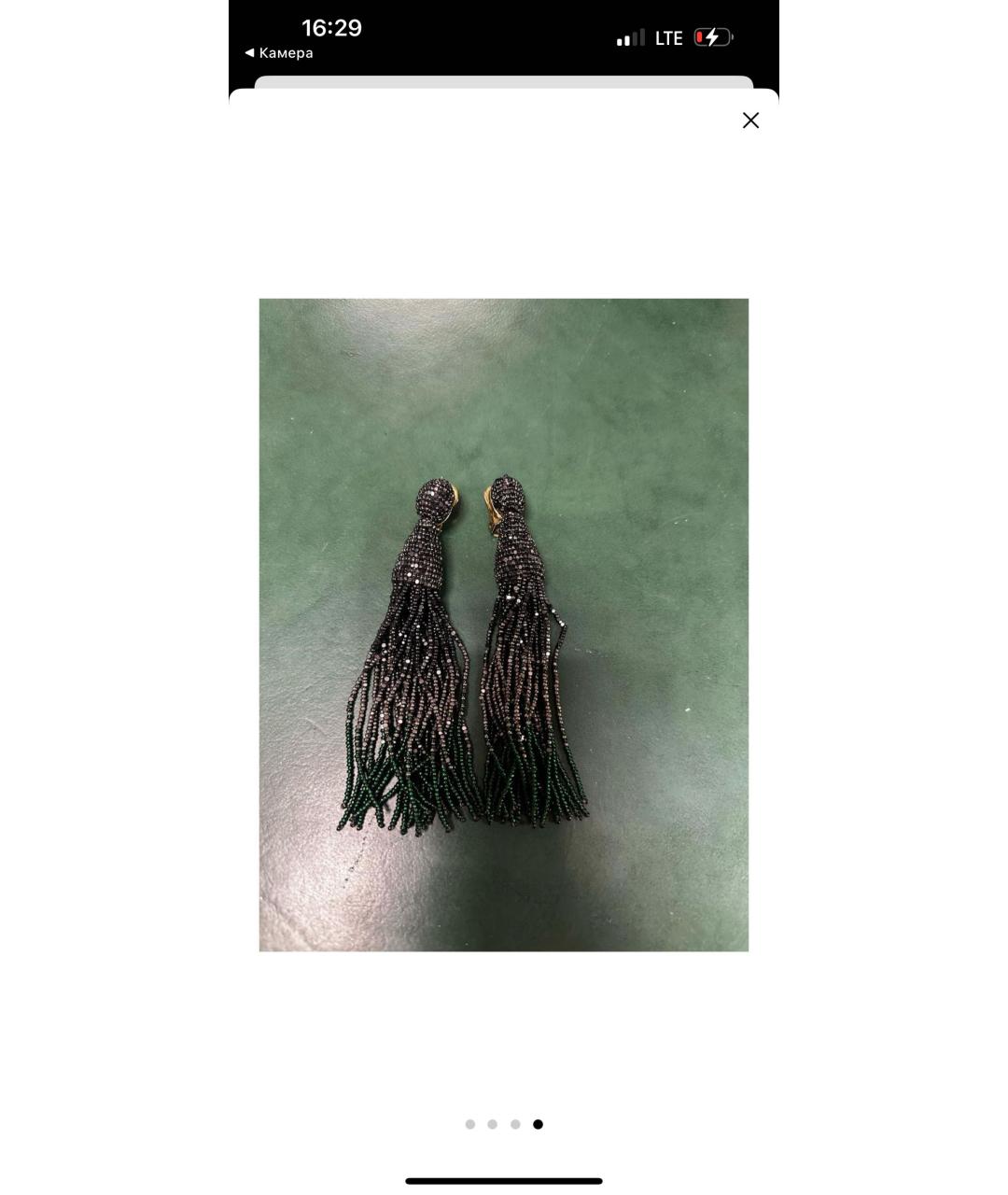Close the photo viewer
Viewport: 1008px width, 1195px height.
(x=750, y=120)
